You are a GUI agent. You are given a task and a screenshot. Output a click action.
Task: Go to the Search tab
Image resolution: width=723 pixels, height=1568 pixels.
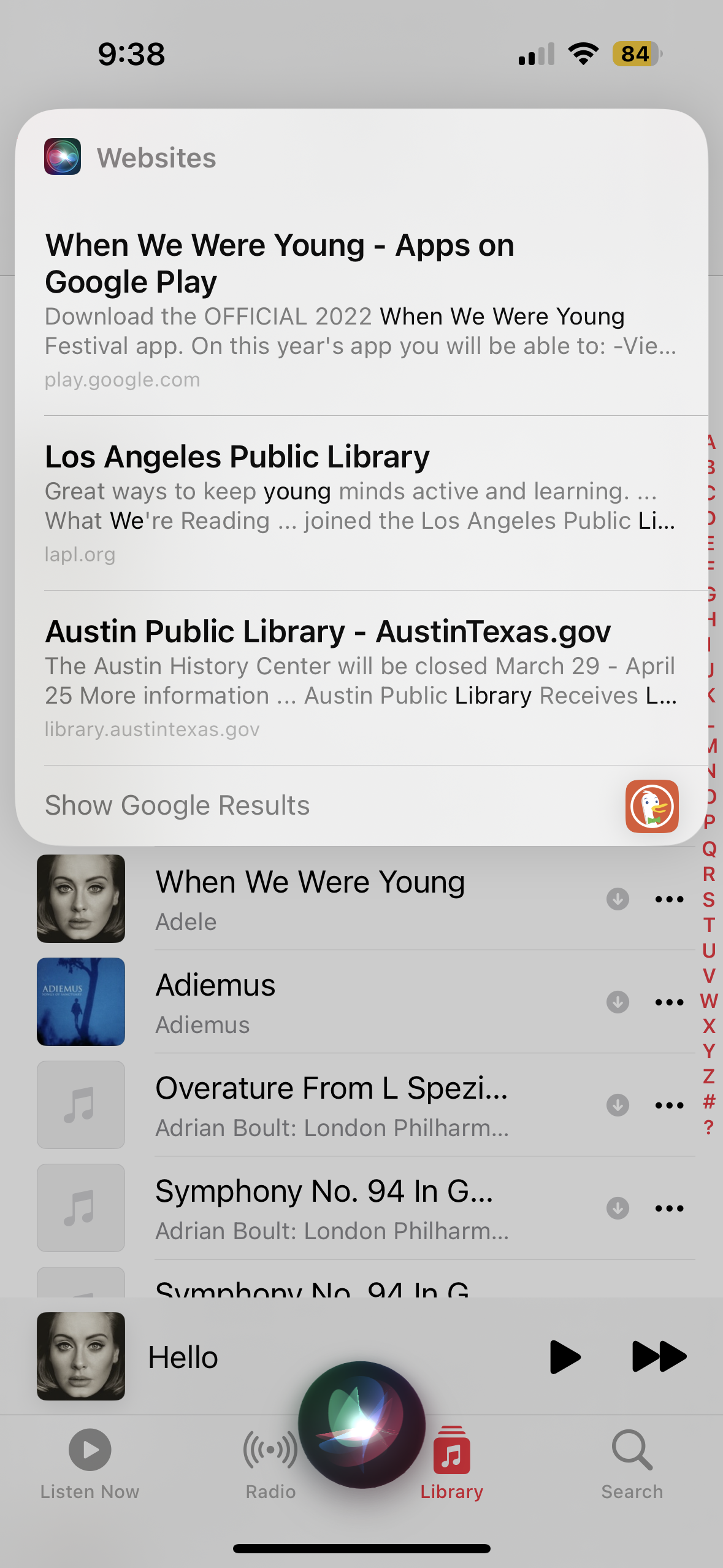[632, 1464]
